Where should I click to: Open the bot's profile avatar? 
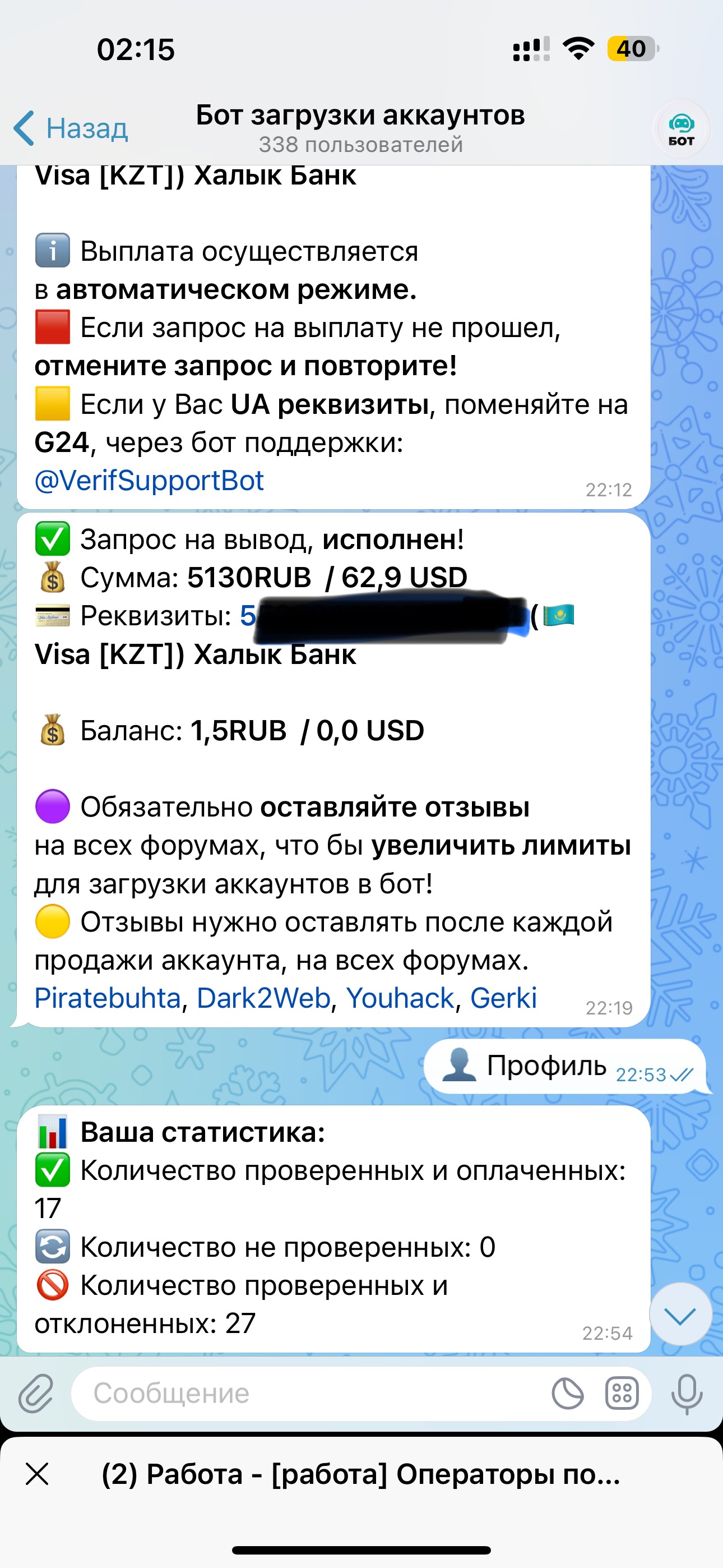pos(680,129)
